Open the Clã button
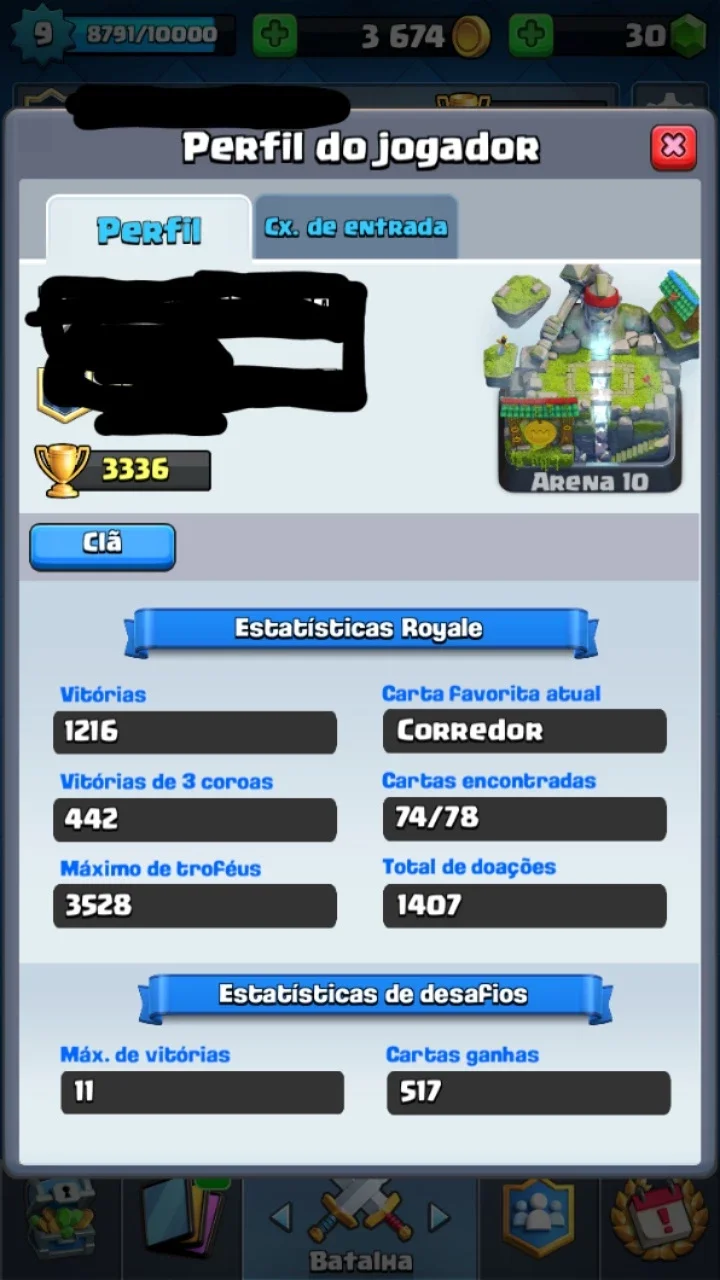Screen dimensions: 720x1280 tap(102, 546)
